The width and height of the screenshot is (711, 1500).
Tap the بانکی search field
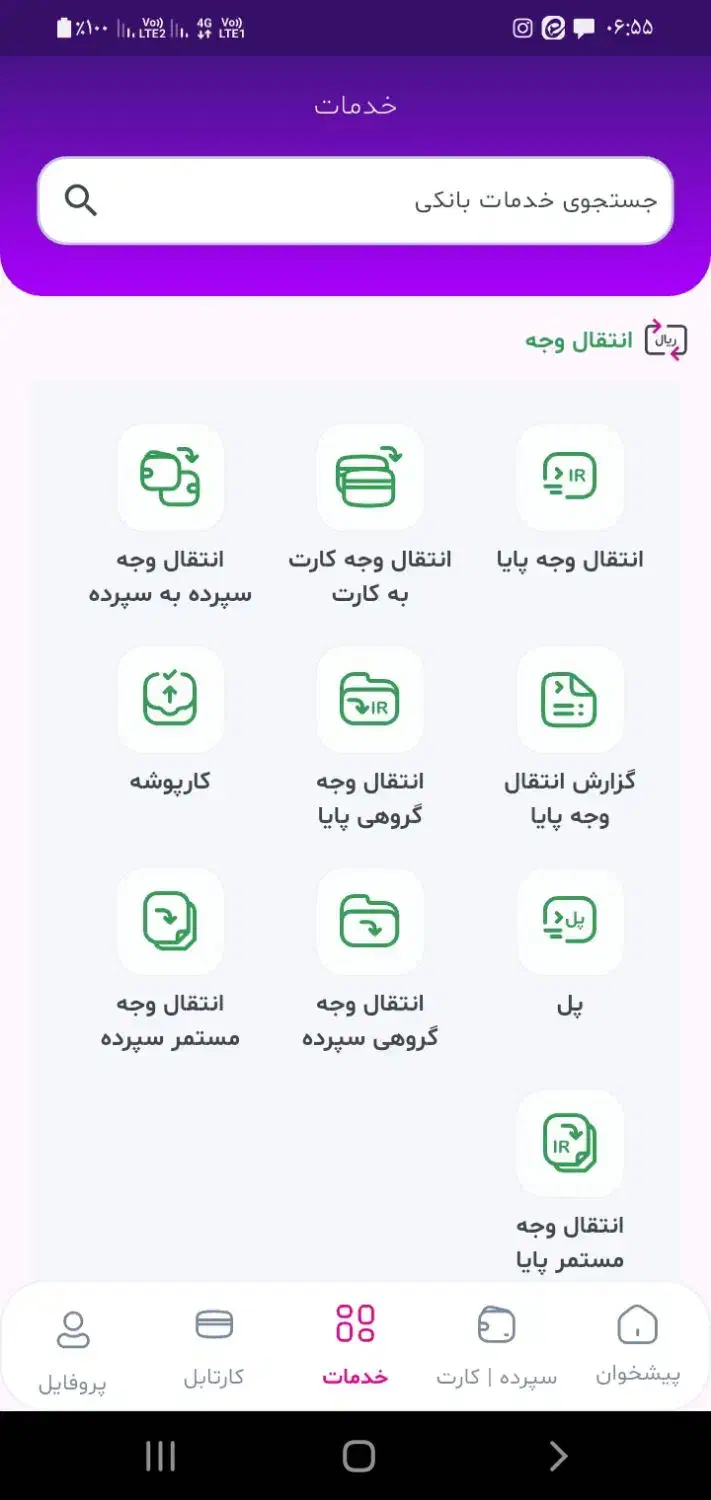tap(355, 200)
